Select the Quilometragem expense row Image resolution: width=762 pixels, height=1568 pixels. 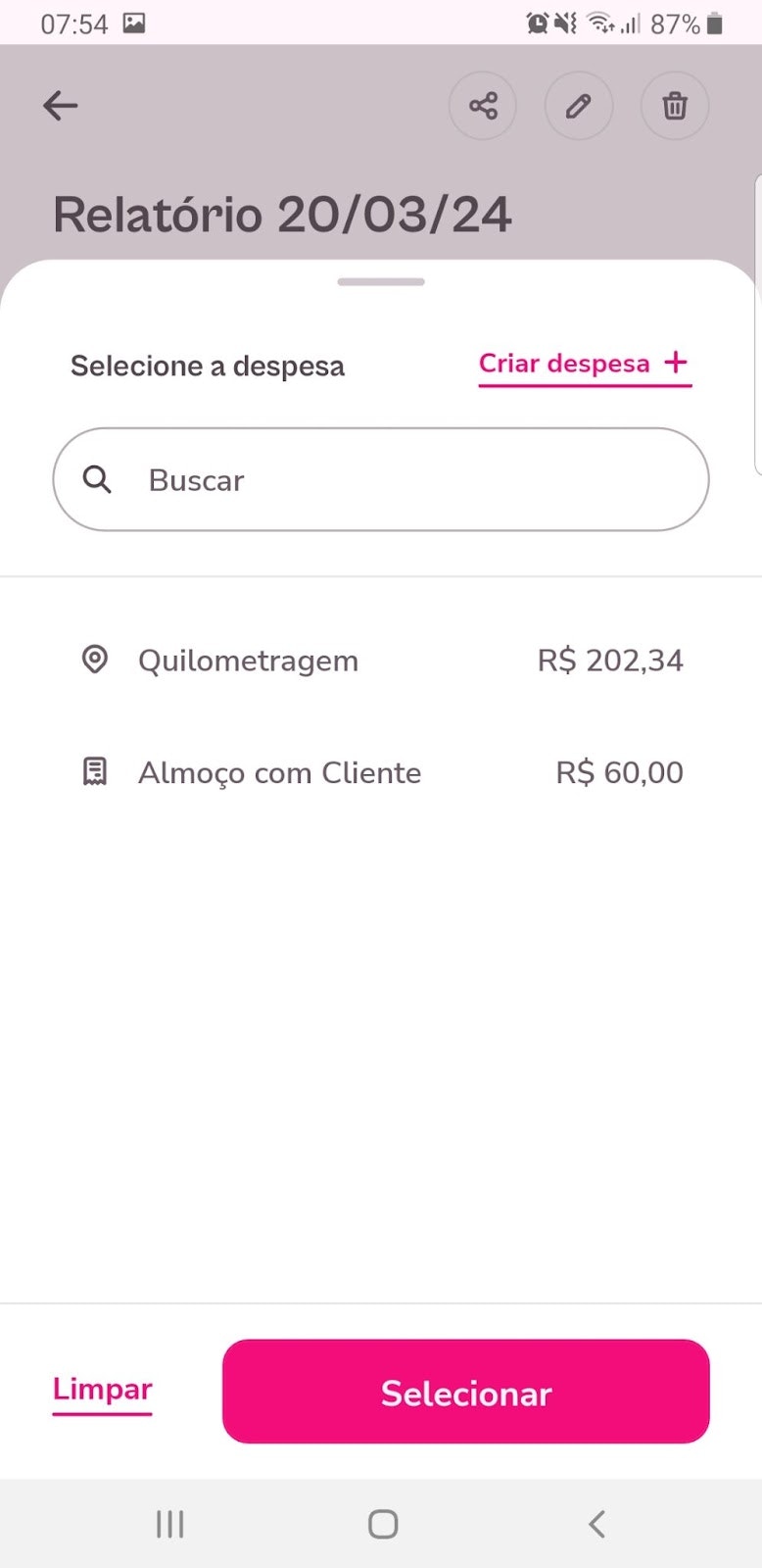381,660
